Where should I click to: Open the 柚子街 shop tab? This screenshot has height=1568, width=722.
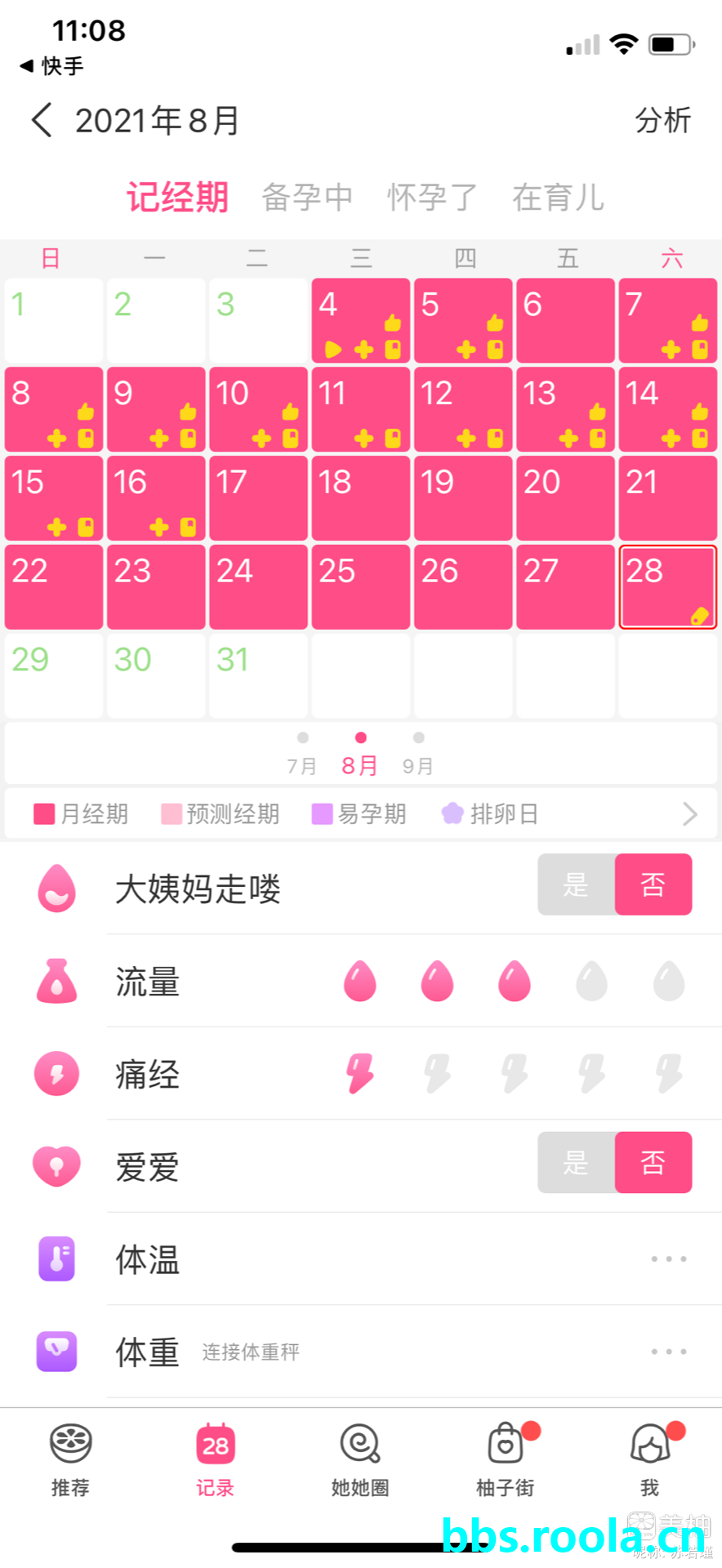[506, 1460]
